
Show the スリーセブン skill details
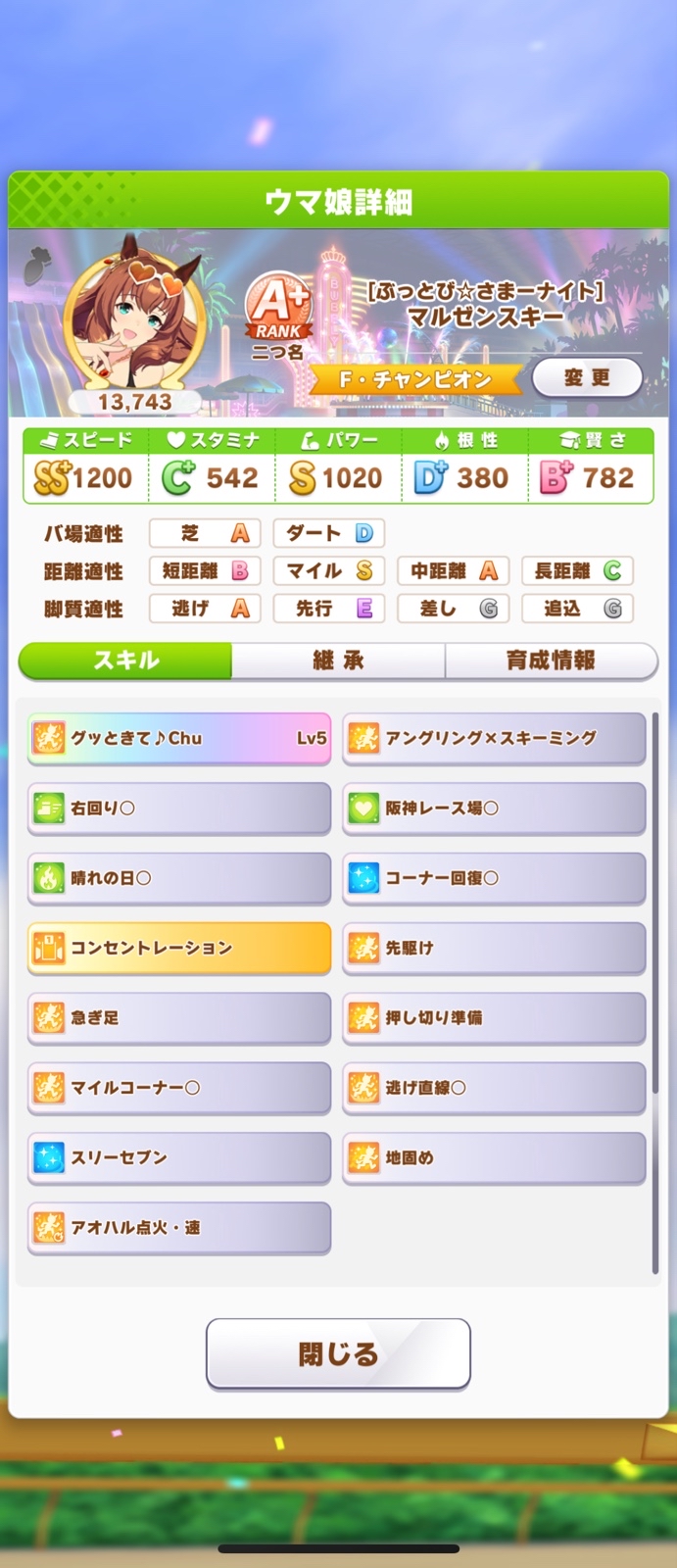pos(179,1157)
